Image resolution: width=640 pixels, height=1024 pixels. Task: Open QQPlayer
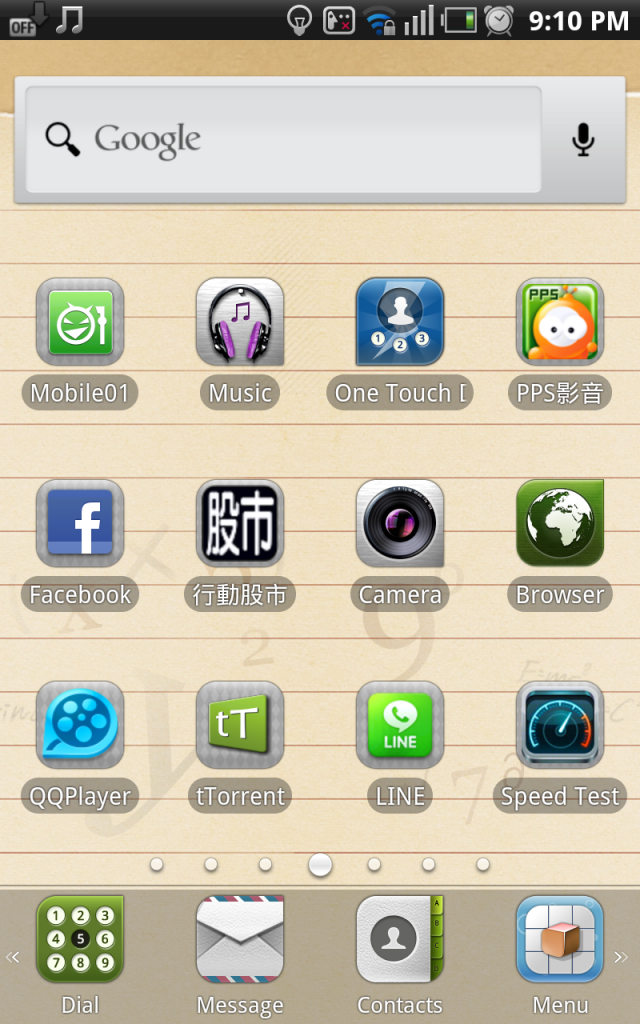click(80, 725)
